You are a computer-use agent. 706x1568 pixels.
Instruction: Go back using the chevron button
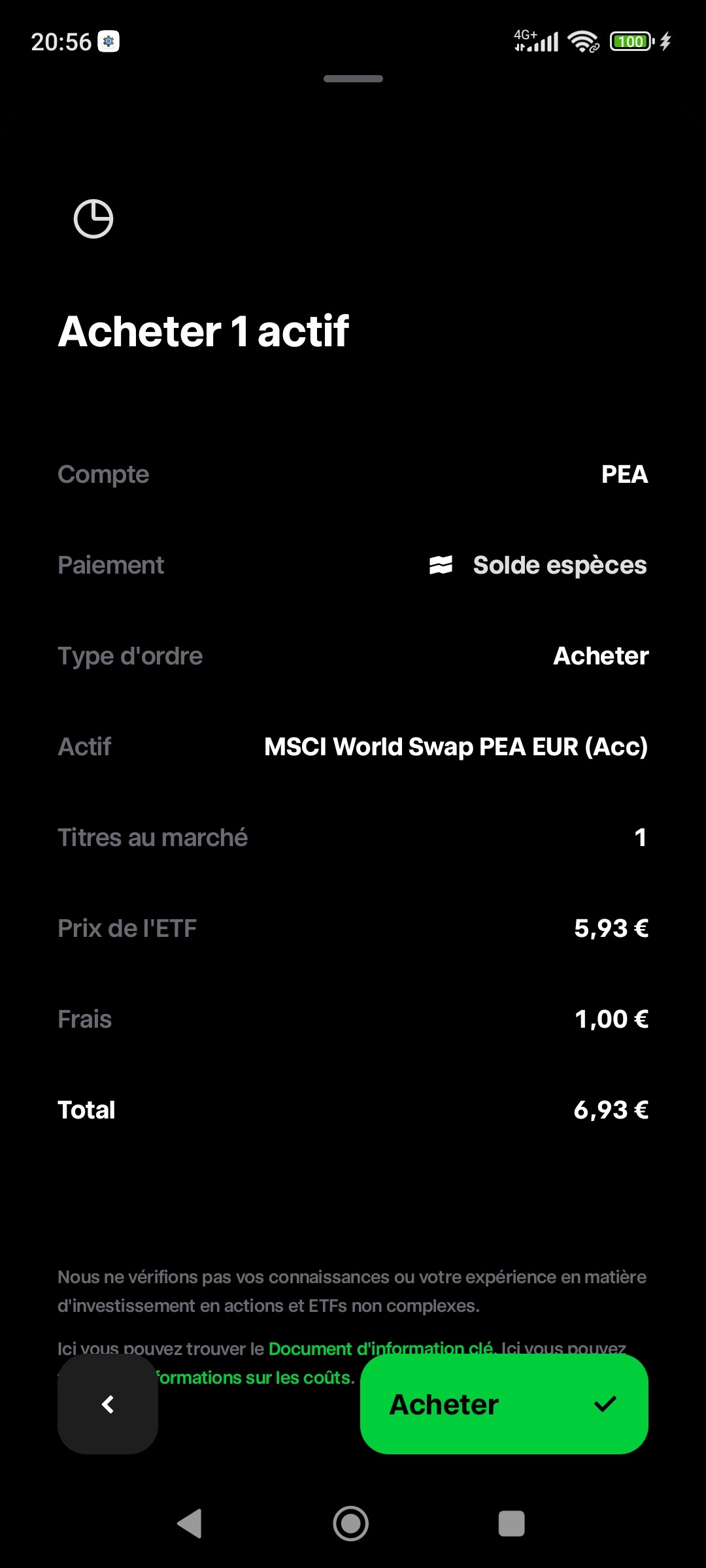coord(108,1404)
